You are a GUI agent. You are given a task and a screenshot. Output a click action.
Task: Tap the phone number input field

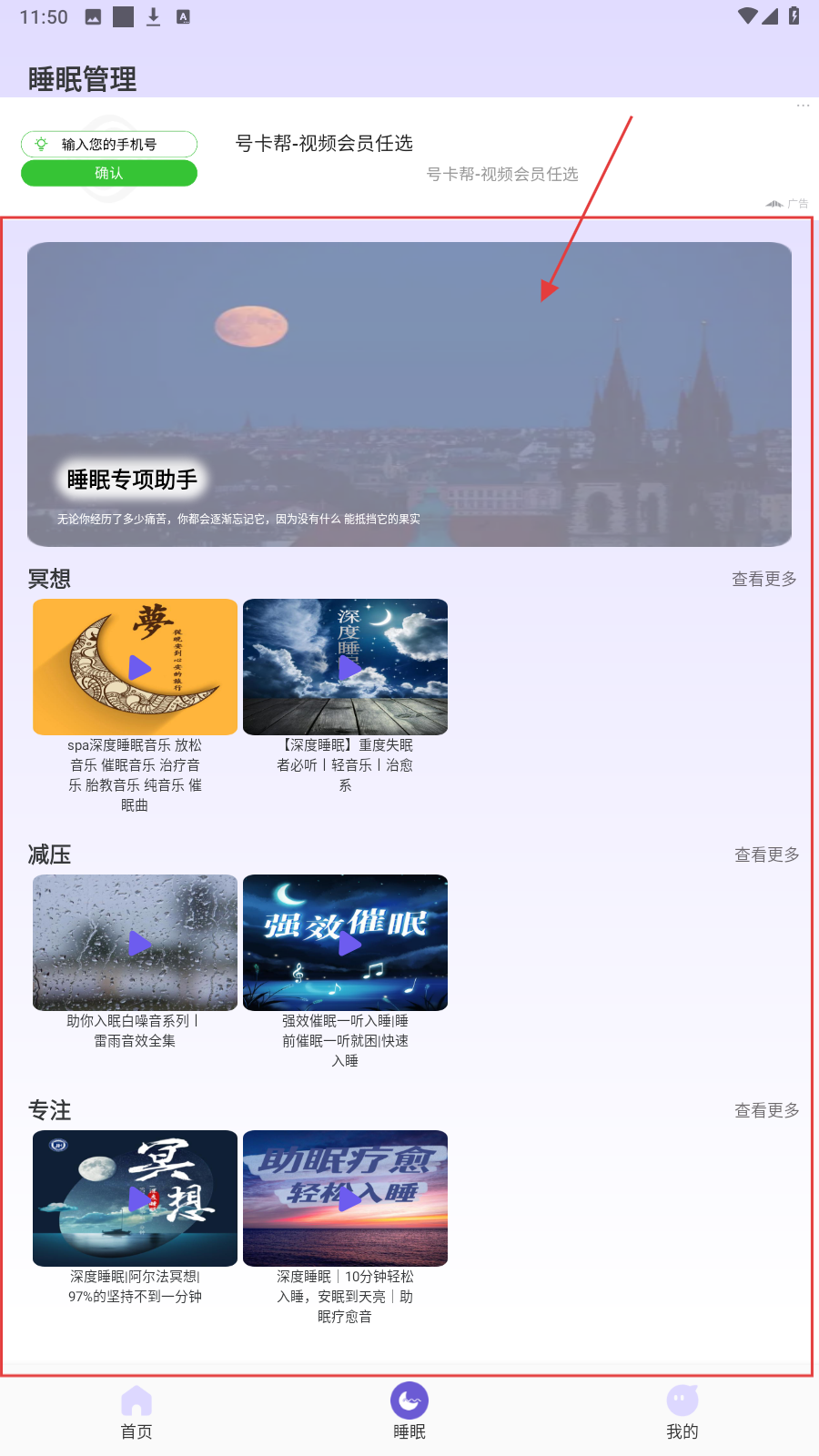coord(109,144)
